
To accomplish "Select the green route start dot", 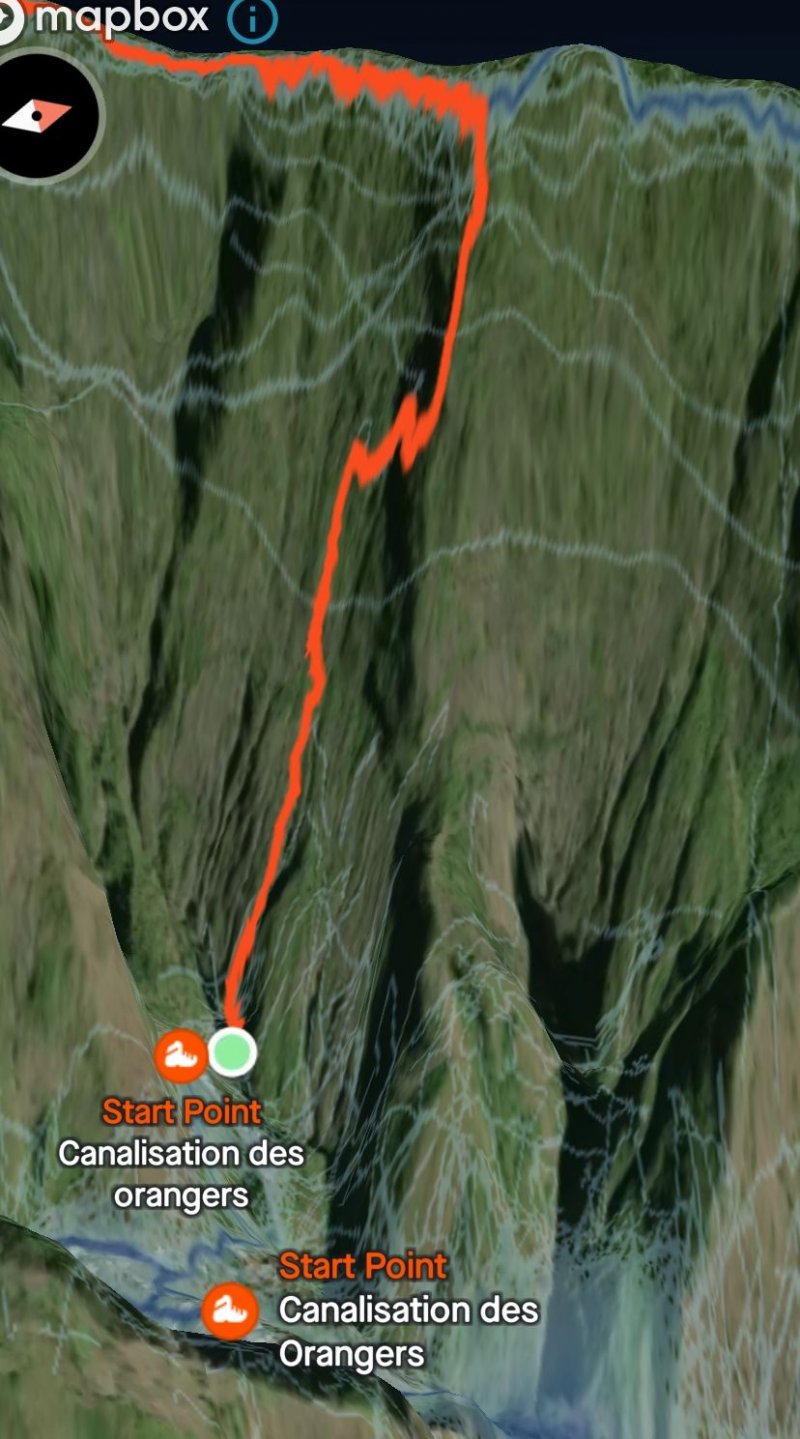I will click(x=232, y=1052).
